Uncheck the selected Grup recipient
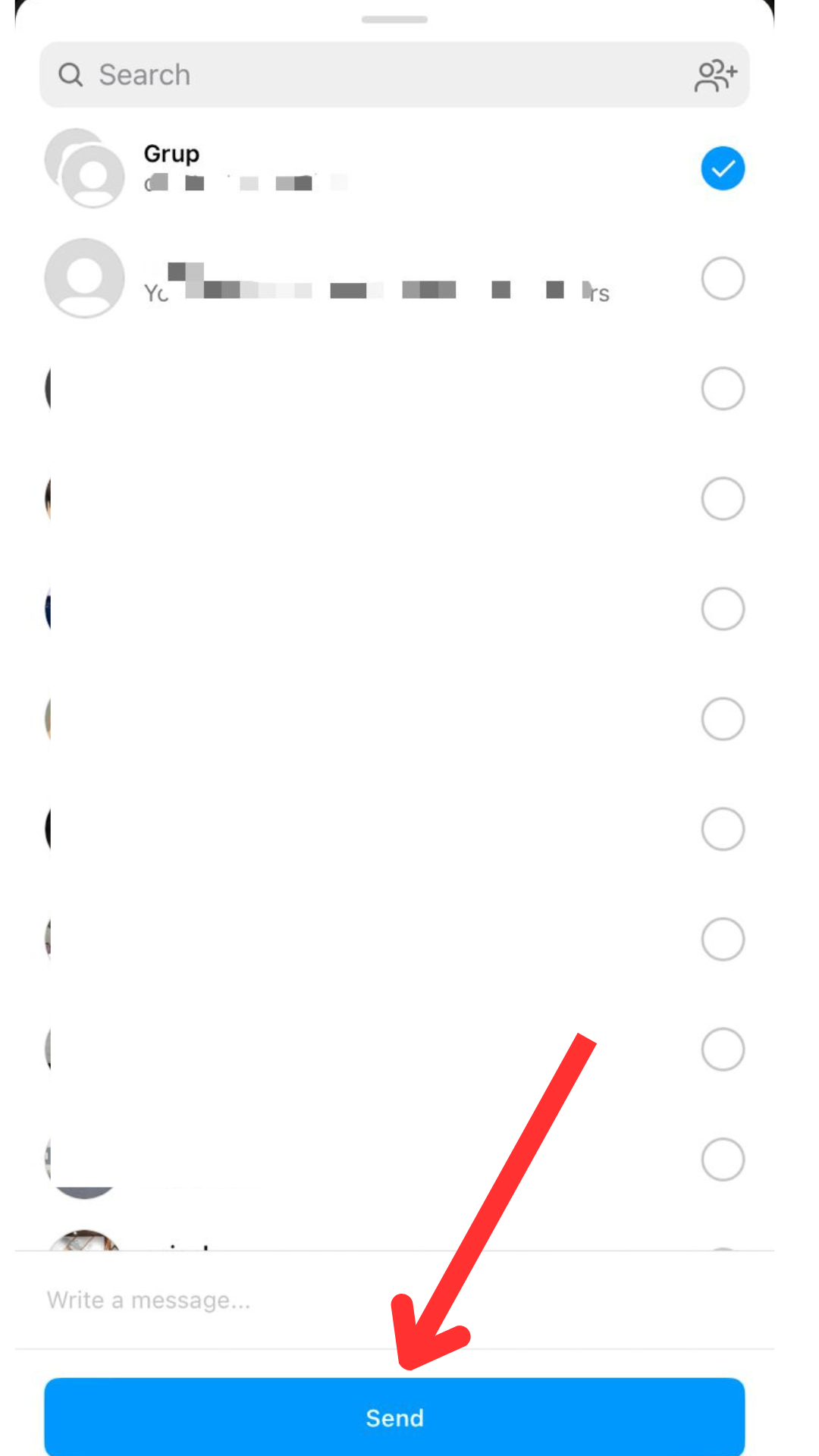819x1456 pixels. pyautogui.click(x=723, y=168)
